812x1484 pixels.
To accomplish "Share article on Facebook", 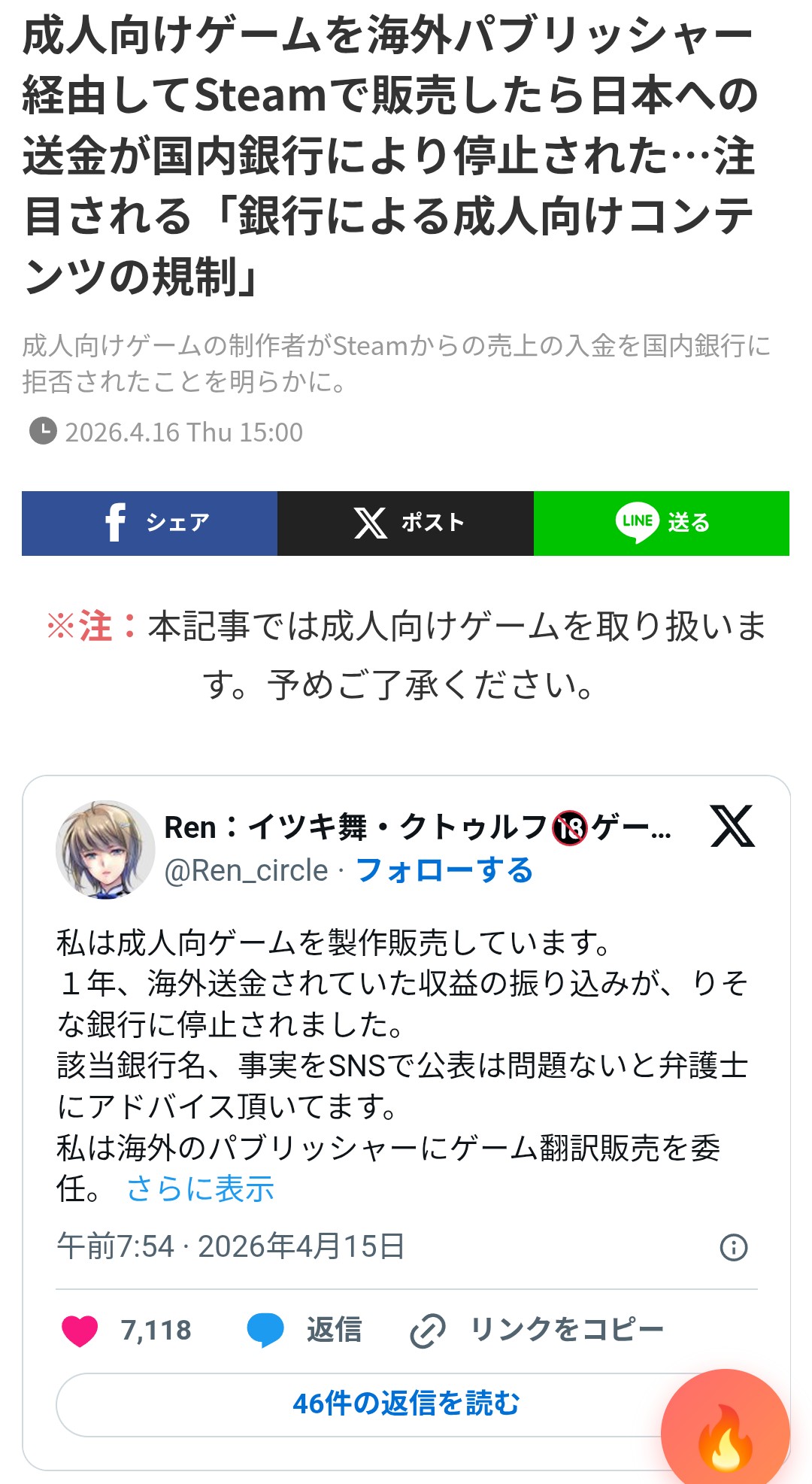I will tap(150, 523).
